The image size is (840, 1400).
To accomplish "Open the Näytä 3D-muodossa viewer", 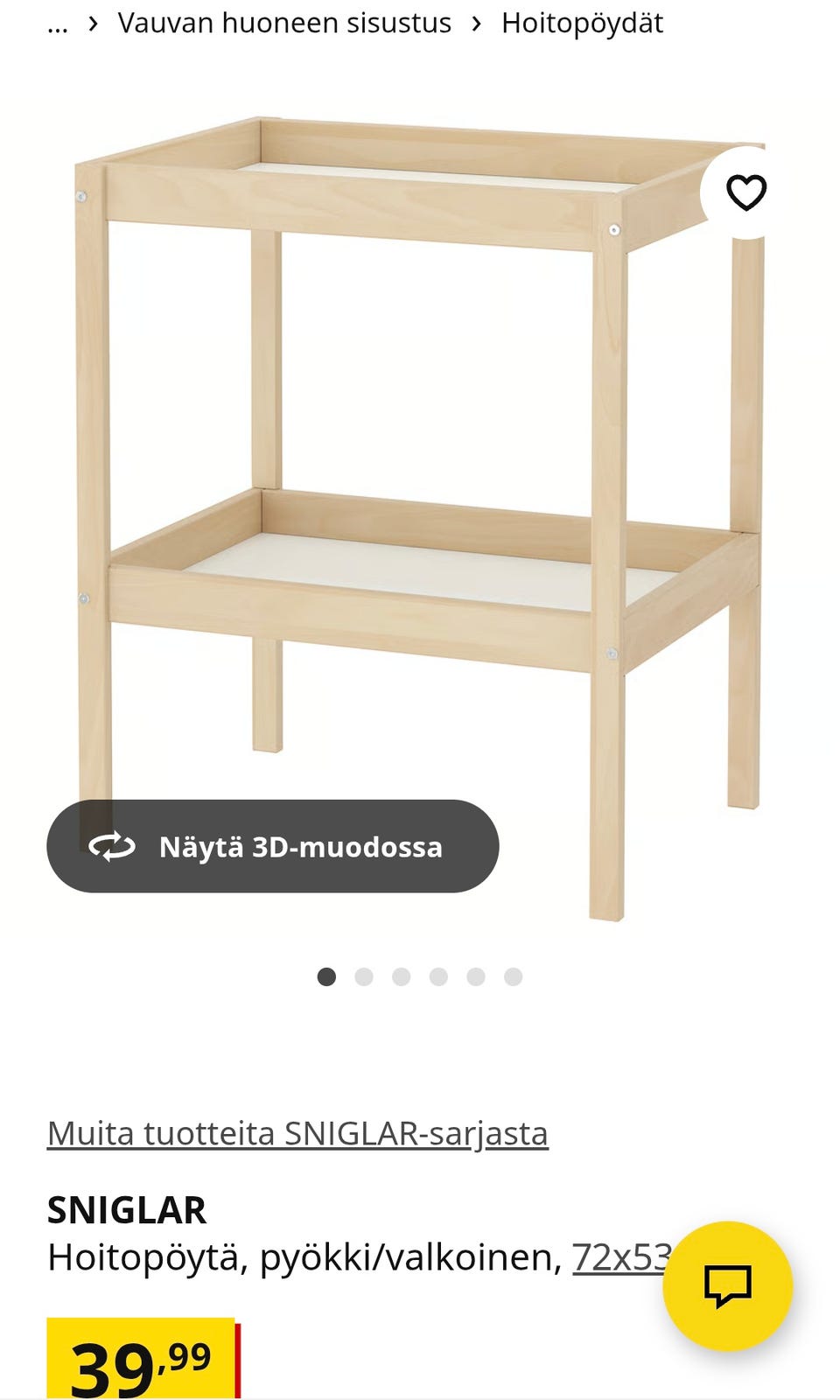I will pyautogui.click(x=272, y=846).
